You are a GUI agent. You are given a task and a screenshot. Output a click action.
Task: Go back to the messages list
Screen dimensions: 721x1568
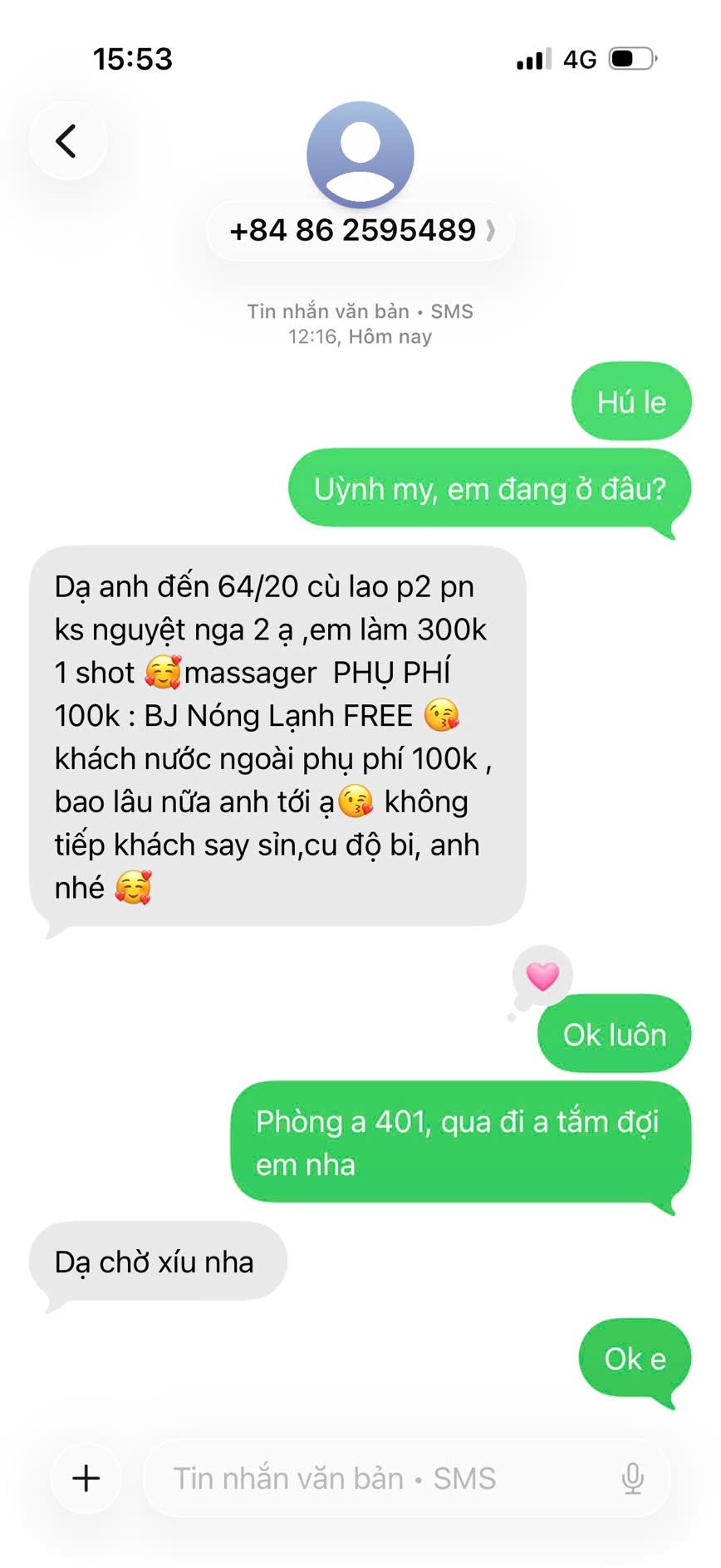[67, 141]
